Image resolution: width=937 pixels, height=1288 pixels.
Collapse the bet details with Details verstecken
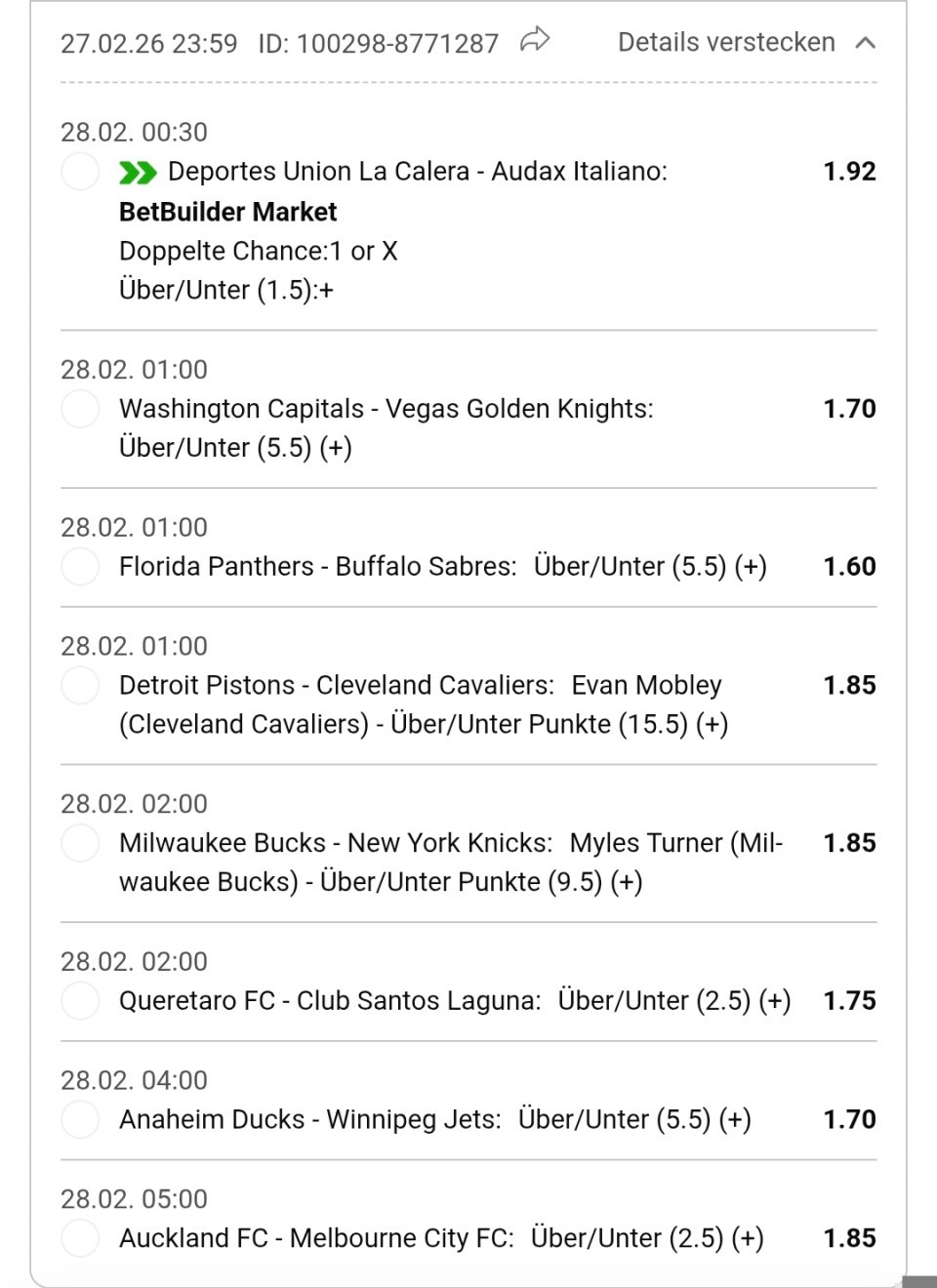coord(747,43)
